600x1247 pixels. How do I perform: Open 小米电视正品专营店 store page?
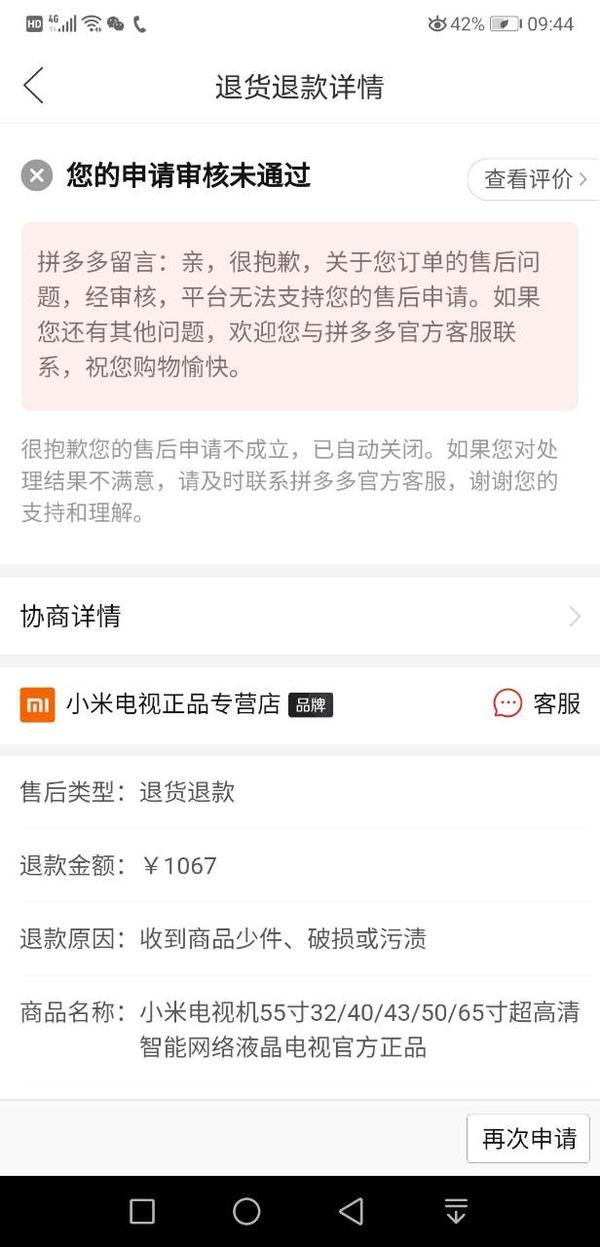(173, 704)
